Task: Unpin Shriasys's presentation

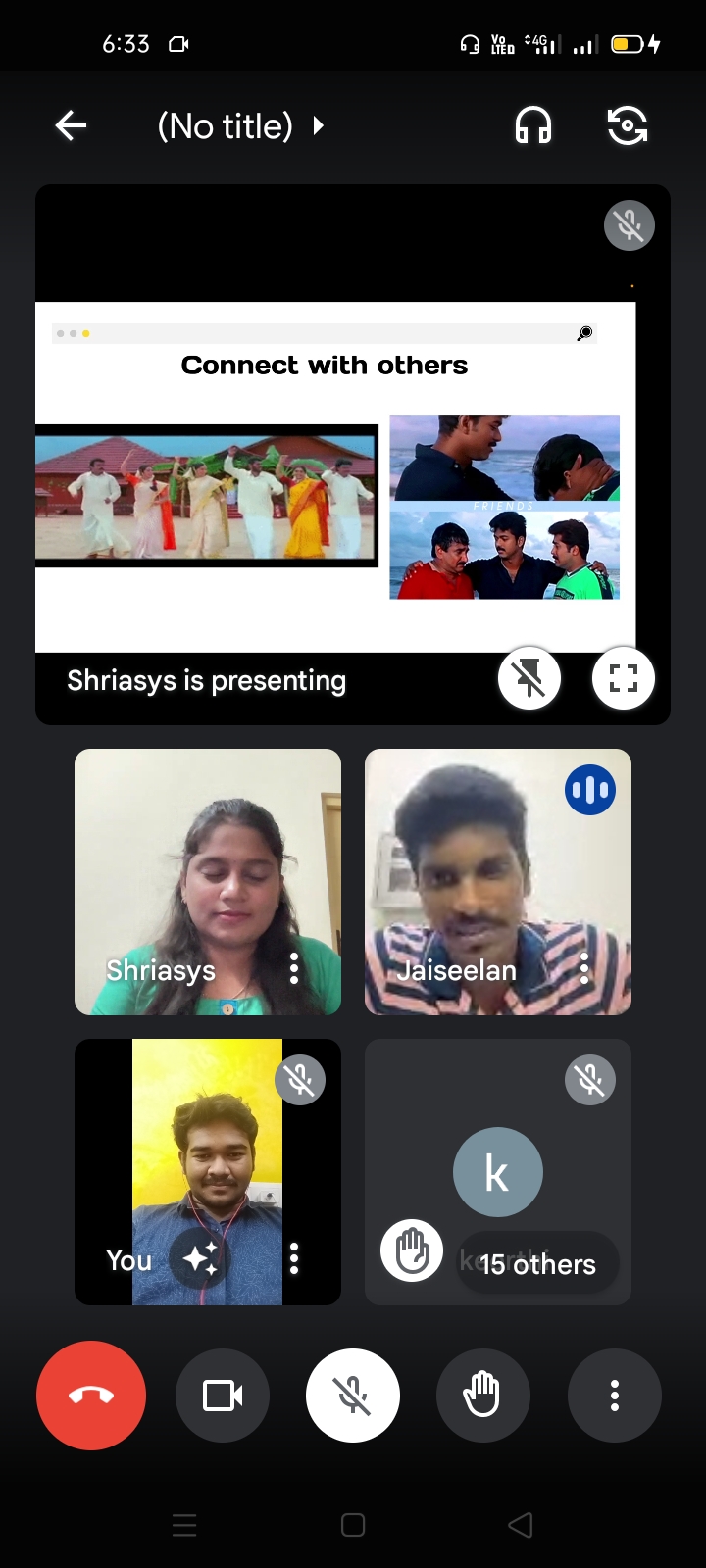Action: (529, 678)
